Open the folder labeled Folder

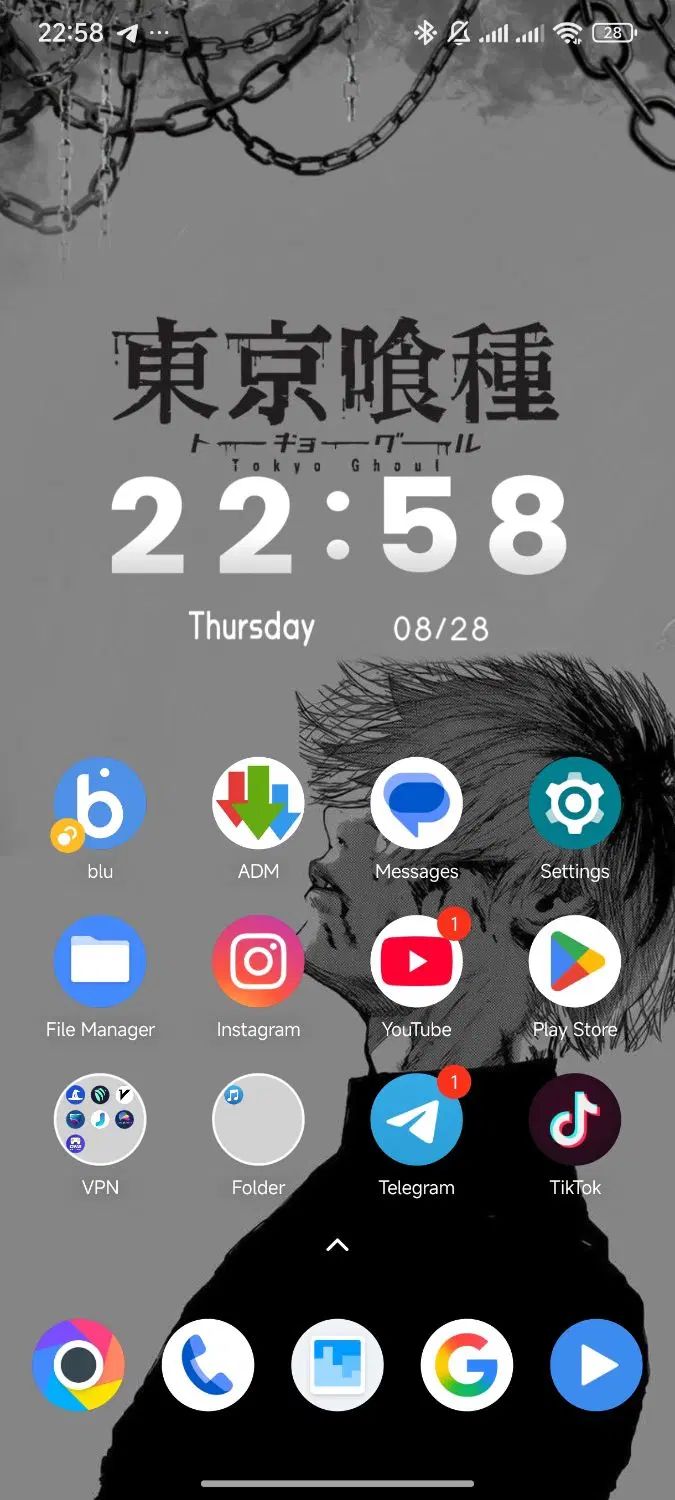coord(258,1119)
